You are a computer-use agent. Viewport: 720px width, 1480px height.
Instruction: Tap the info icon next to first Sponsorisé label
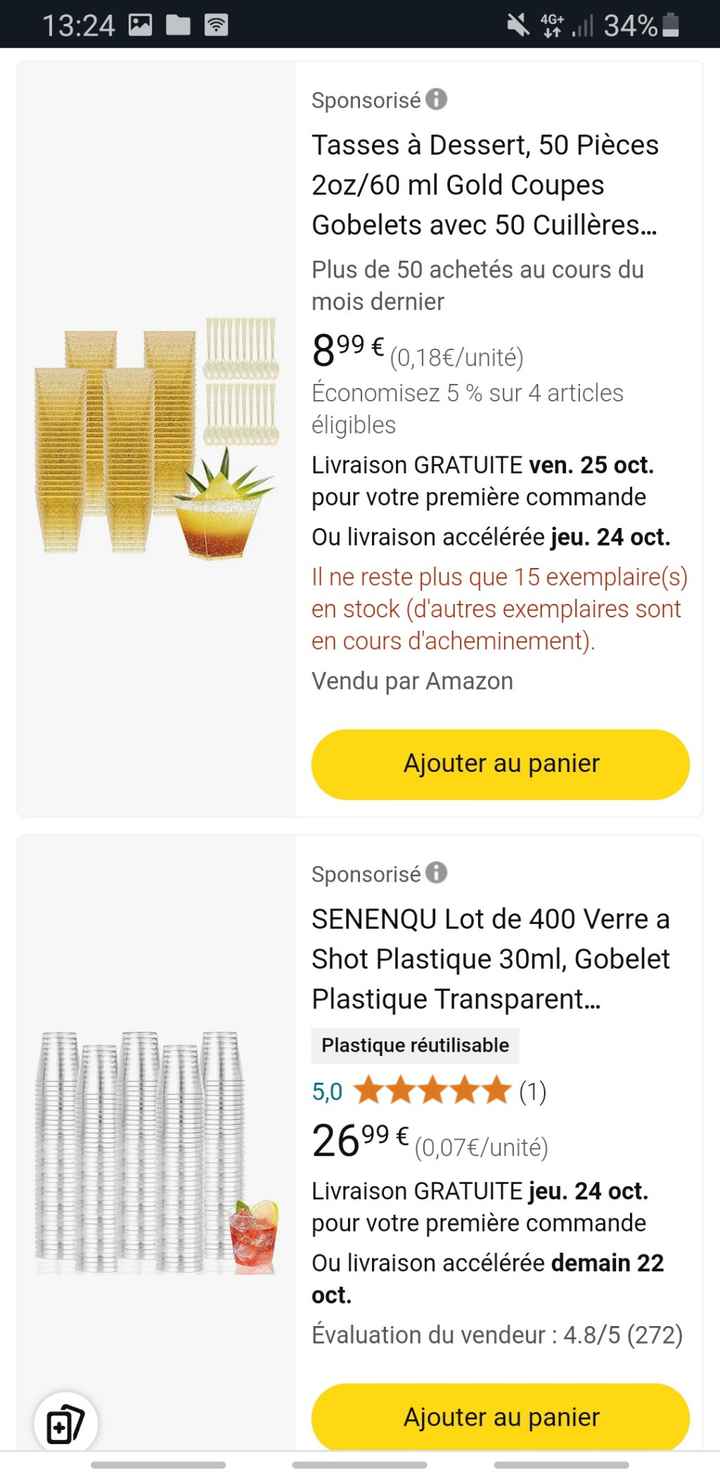pyautogui.click(x=437, y=99)
